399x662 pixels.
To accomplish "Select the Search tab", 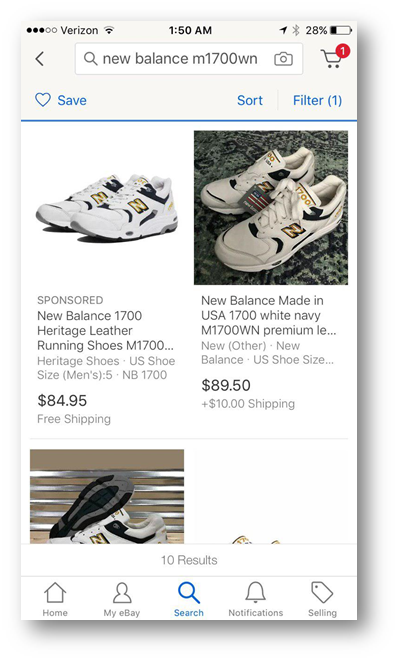I will point(189,599).
